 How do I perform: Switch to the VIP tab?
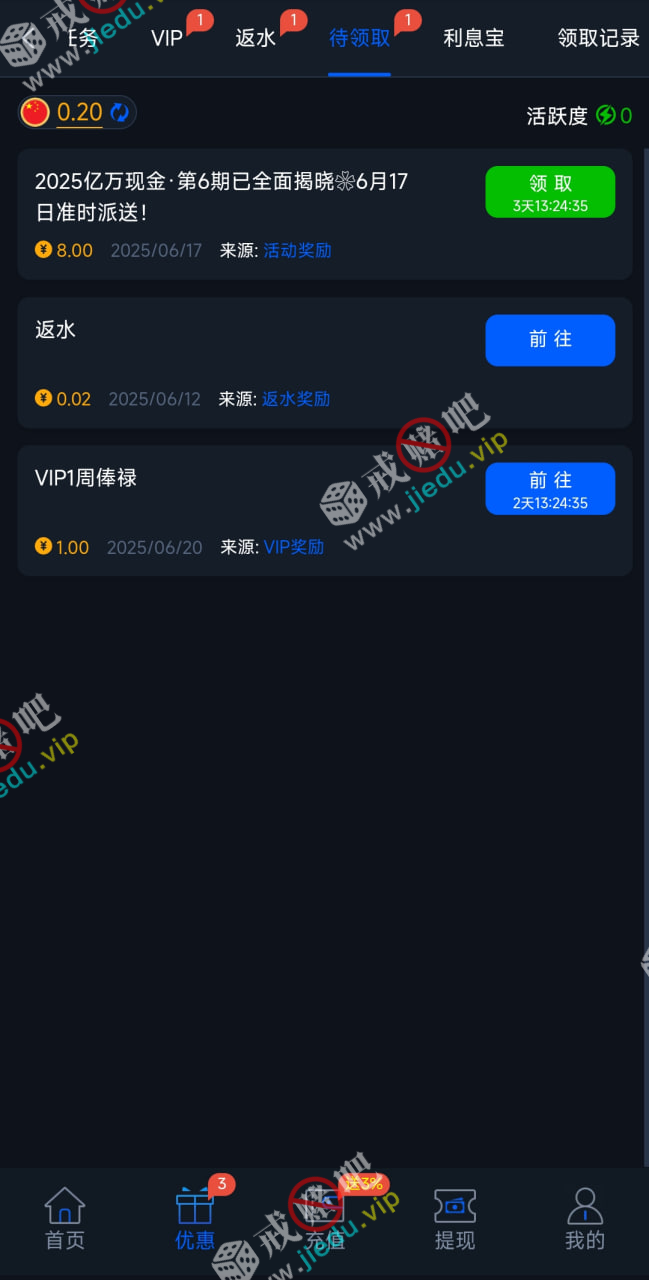167,39
